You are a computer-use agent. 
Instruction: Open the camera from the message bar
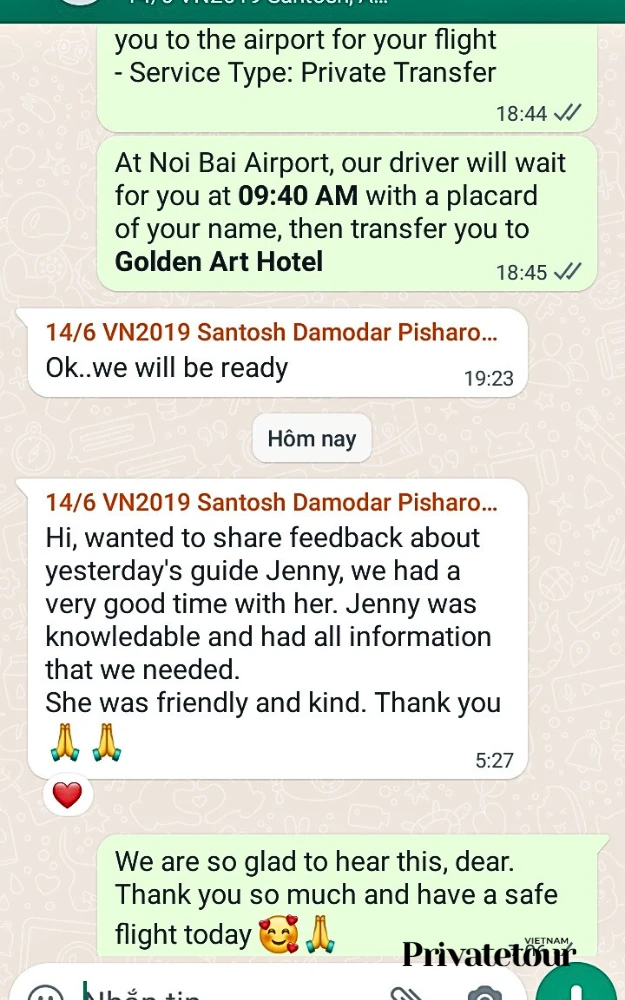(485, 994)
